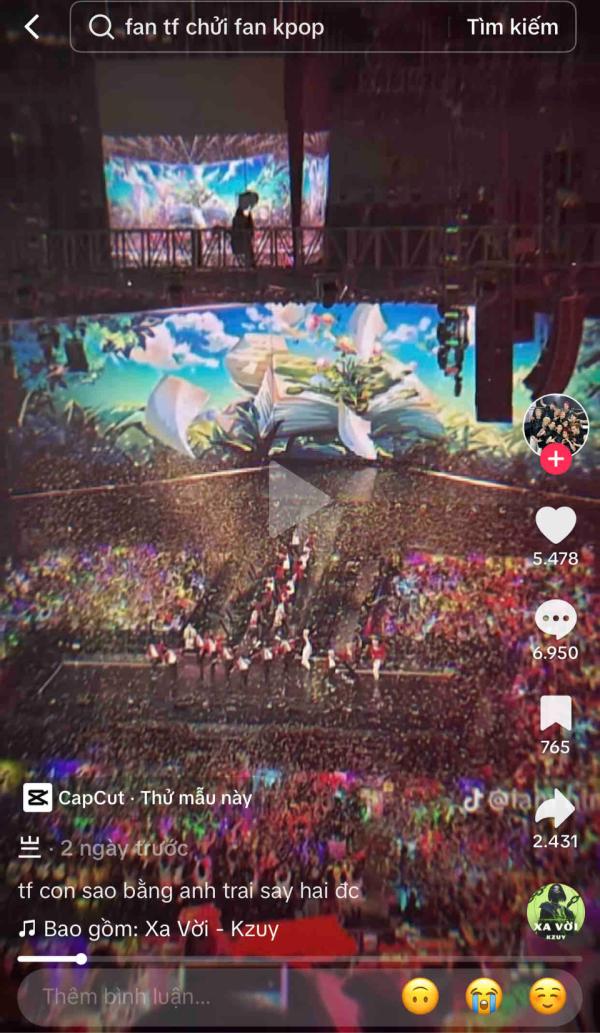This screenshot has width=600, height=1033.
Task: Like this video
Action: 556,526
